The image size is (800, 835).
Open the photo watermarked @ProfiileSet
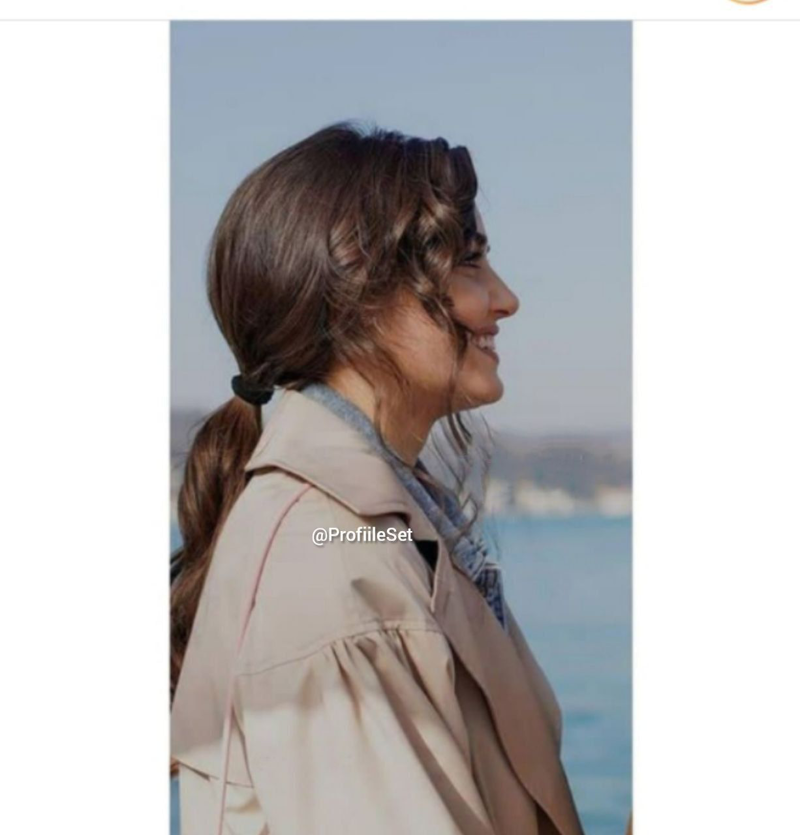[x=400, y=428]
